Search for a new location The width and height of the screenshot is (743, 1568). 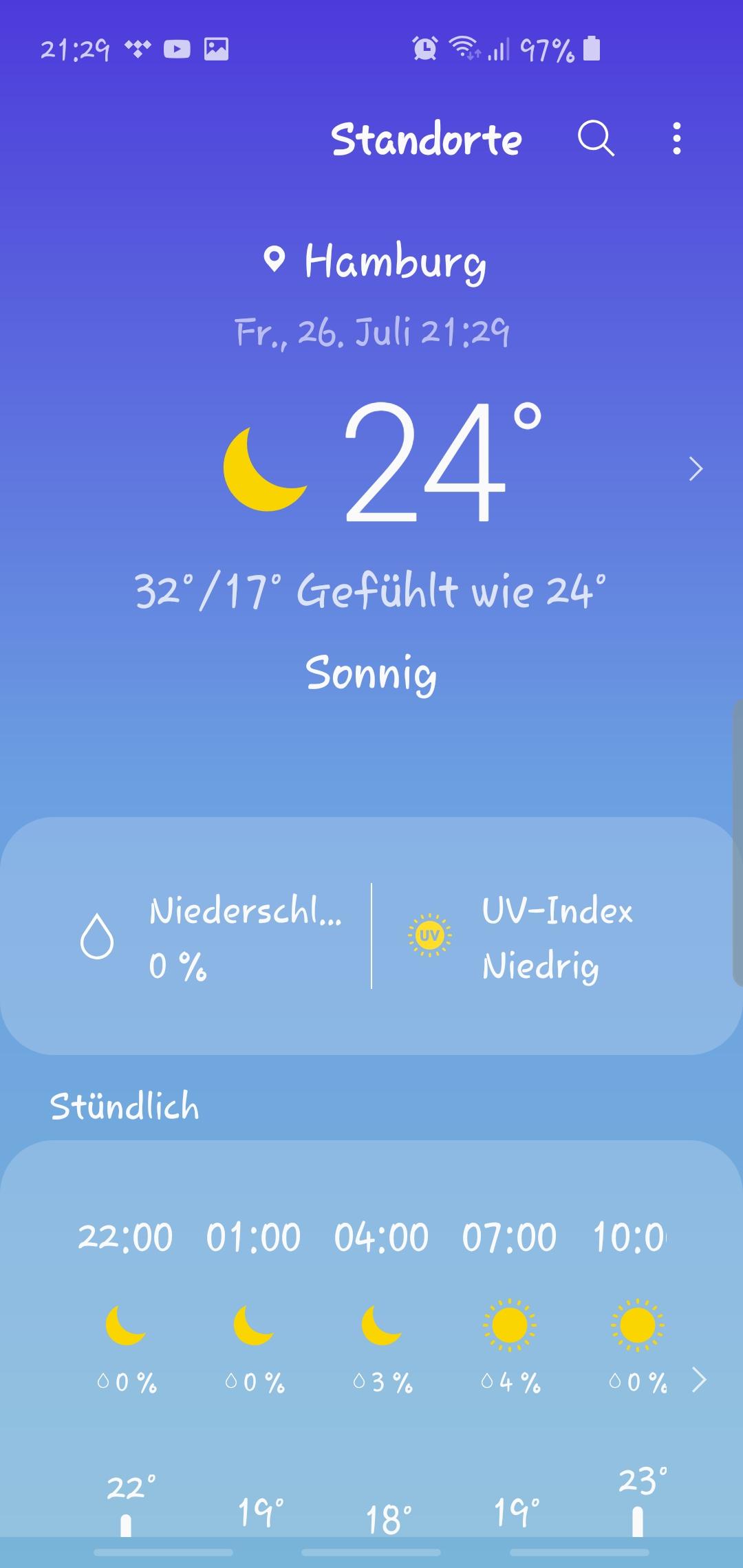tap(595, 140)
